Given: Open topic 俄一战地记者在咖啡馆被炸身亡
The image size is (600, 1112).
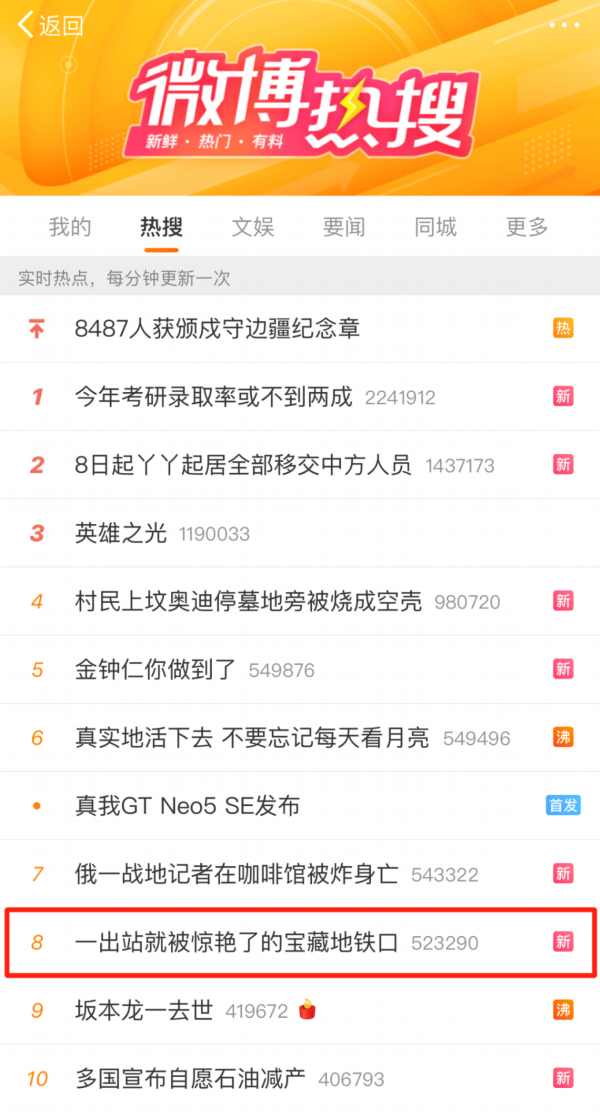Looking at the screenshot, I should (x=300, y=874).
